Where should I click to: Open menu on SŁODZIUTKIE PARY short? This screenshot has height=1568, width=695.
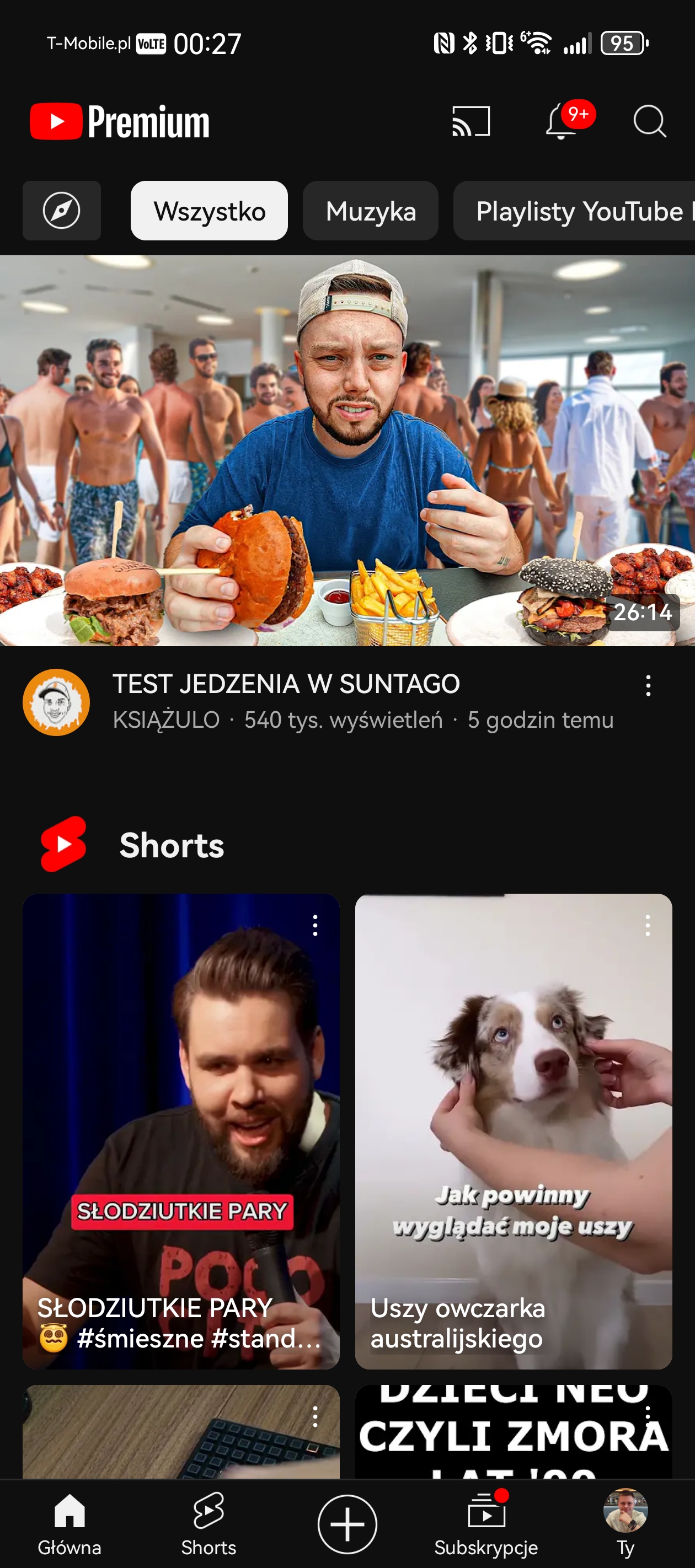pos(315,925)
